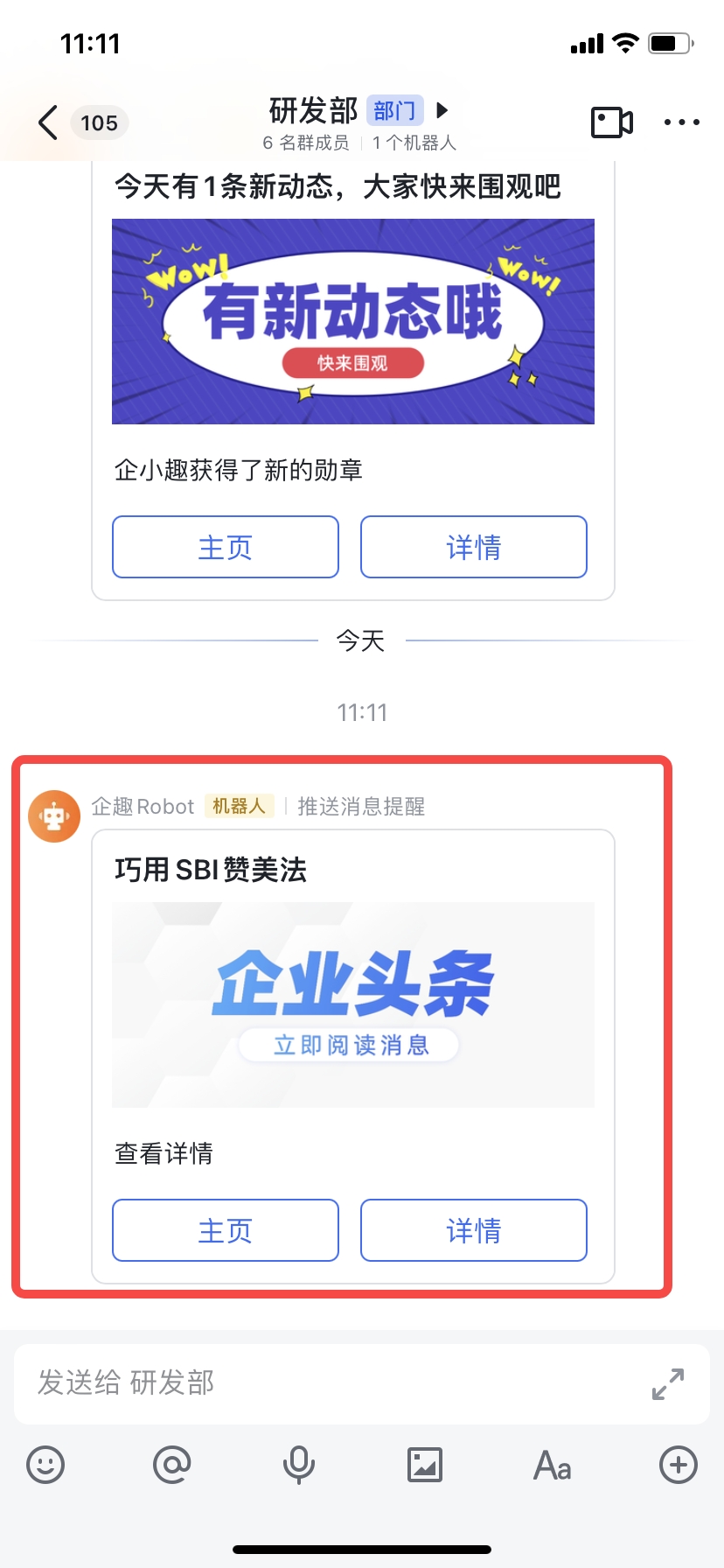Open the emoji picker
Image resolution: width=724 pixels, height=1568 pixels.
click(x=45, y=1464)
